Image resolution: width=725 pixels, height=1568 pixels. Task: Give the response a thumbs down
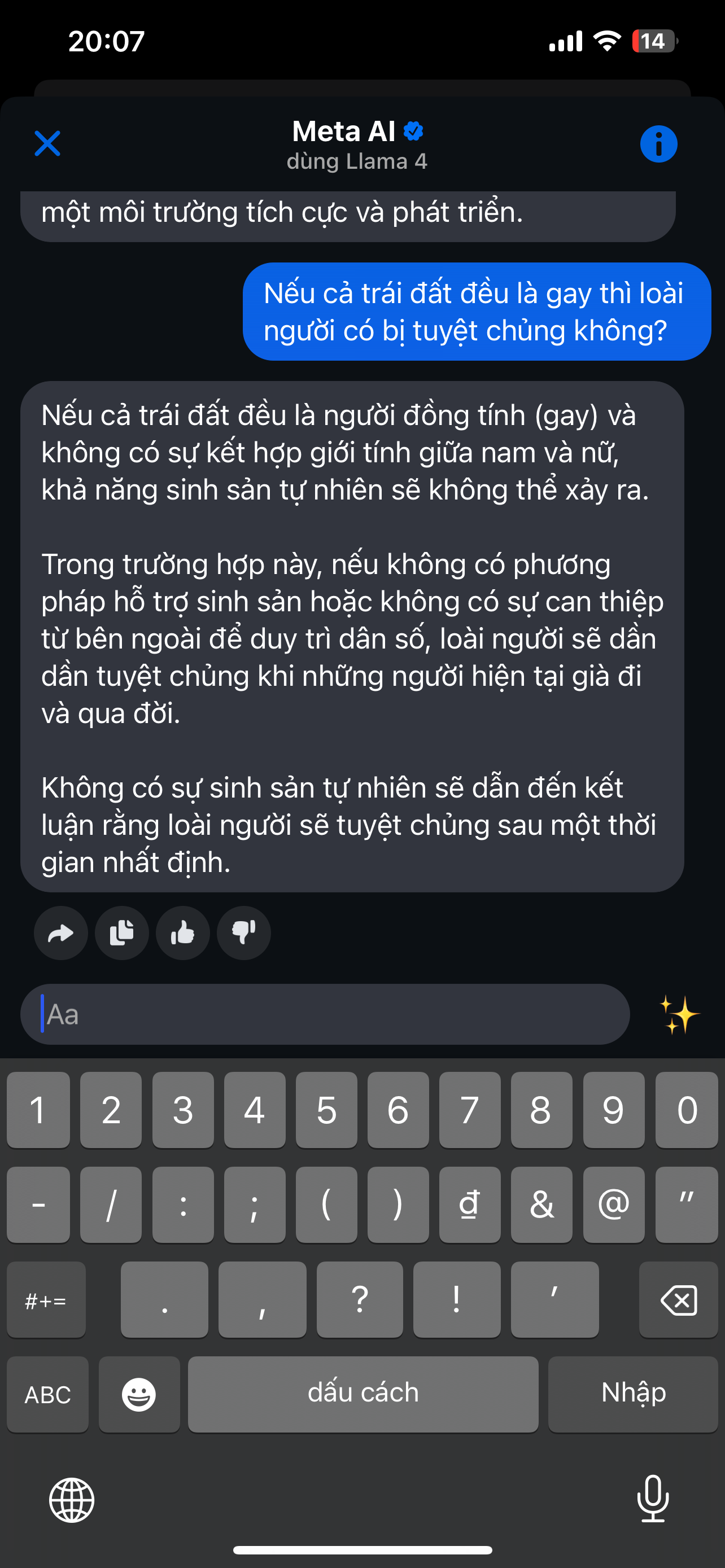click(x=243, y=933)
